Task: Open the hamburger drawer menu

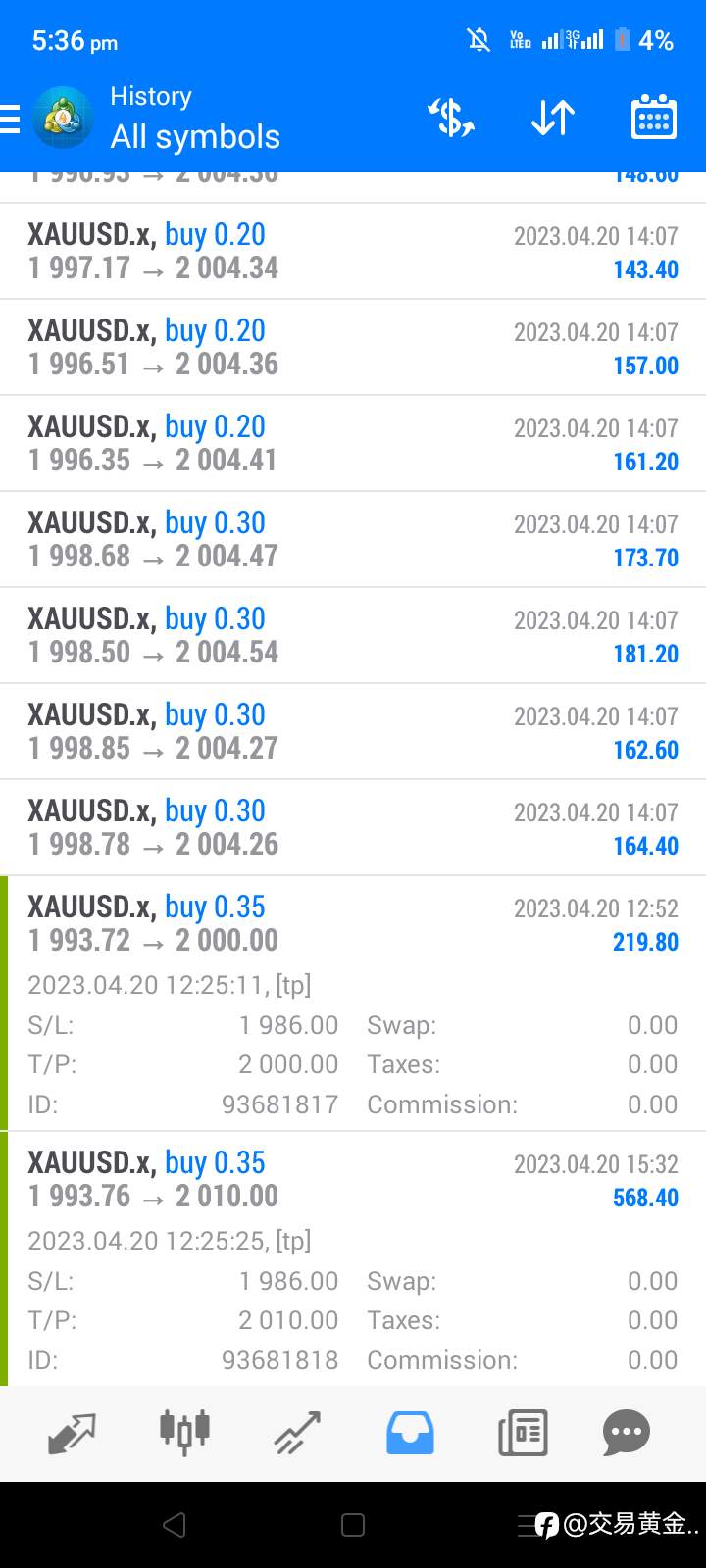Action: [10, 119]
